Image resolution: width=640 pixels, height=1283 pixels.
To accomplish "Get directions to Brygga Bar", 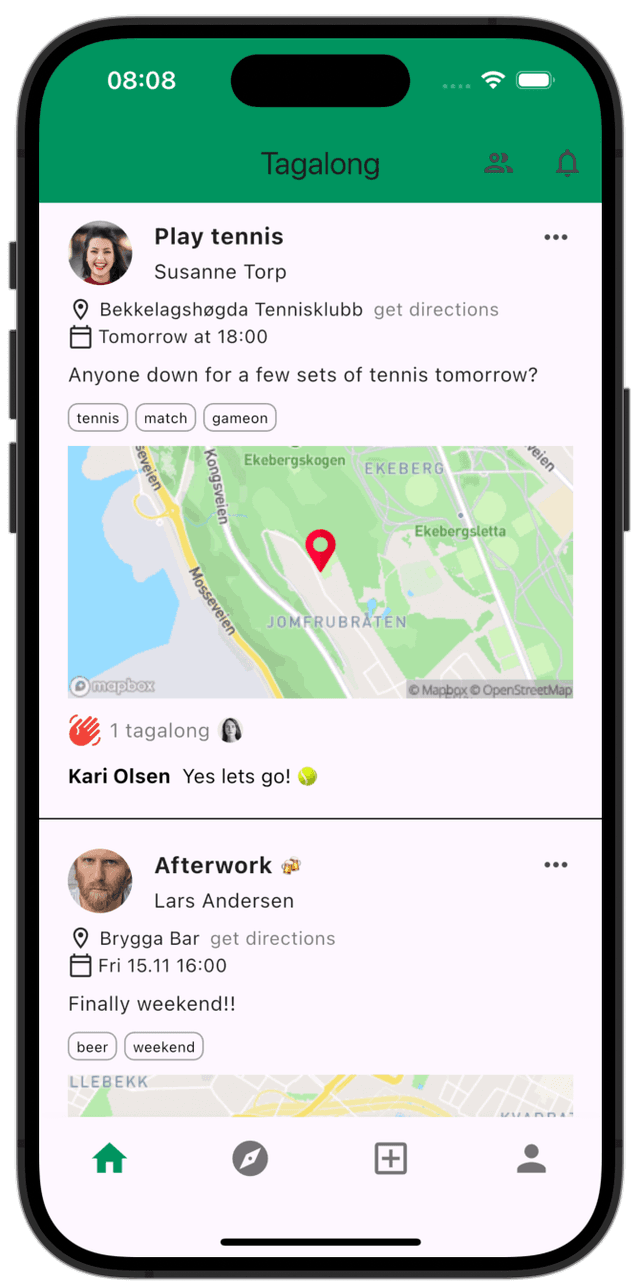I will point(272,939).
